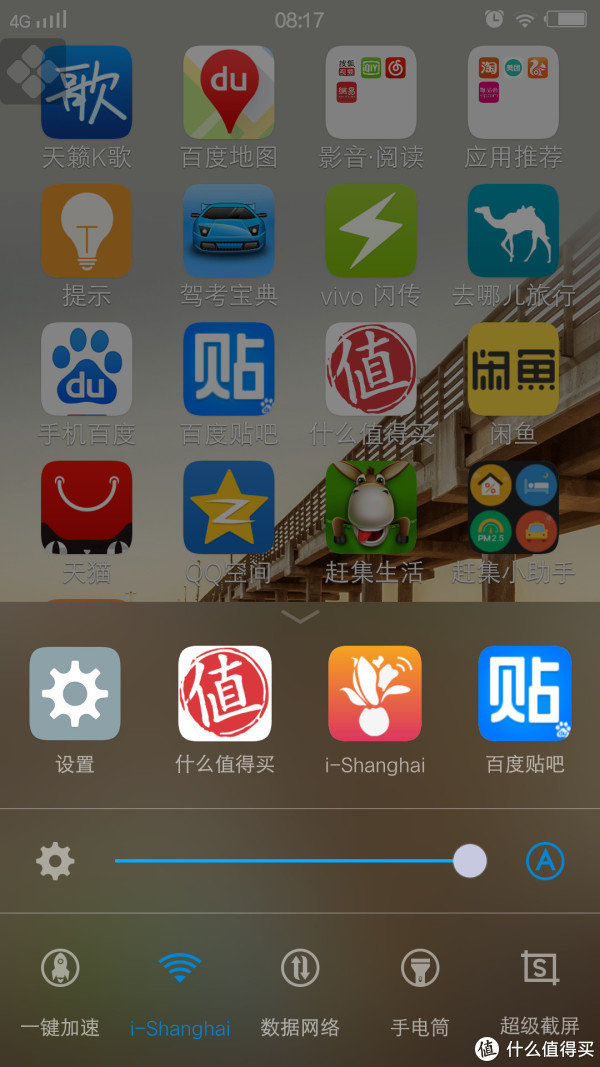Set brightness using the slider track
600x1067 pixels.
coord(290,860)
